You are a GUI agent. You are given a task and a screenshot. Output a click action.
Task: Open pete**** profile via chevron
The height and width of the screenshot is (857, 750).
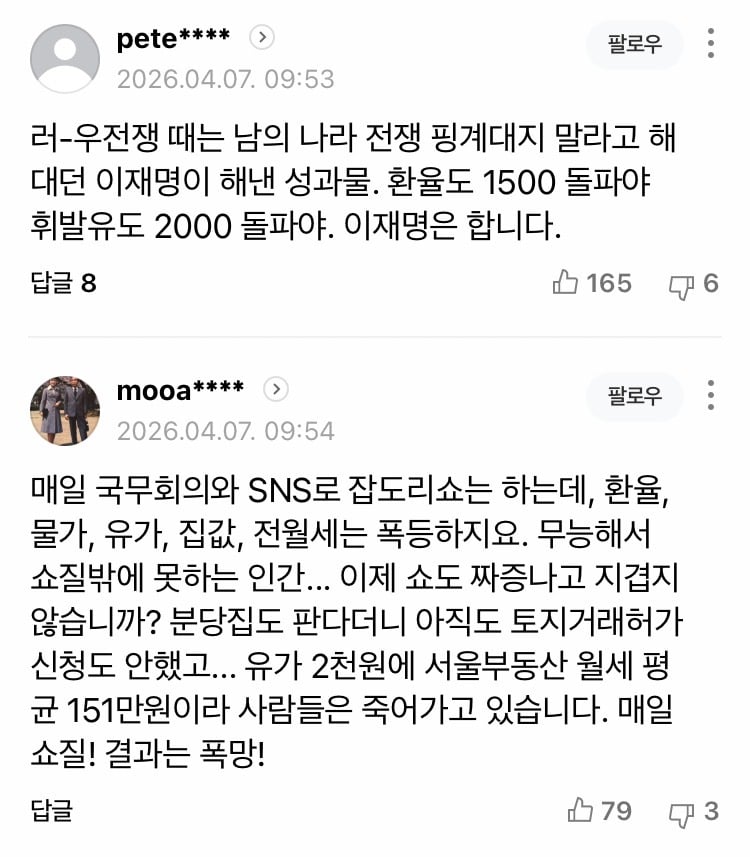(x=260, y=38)
